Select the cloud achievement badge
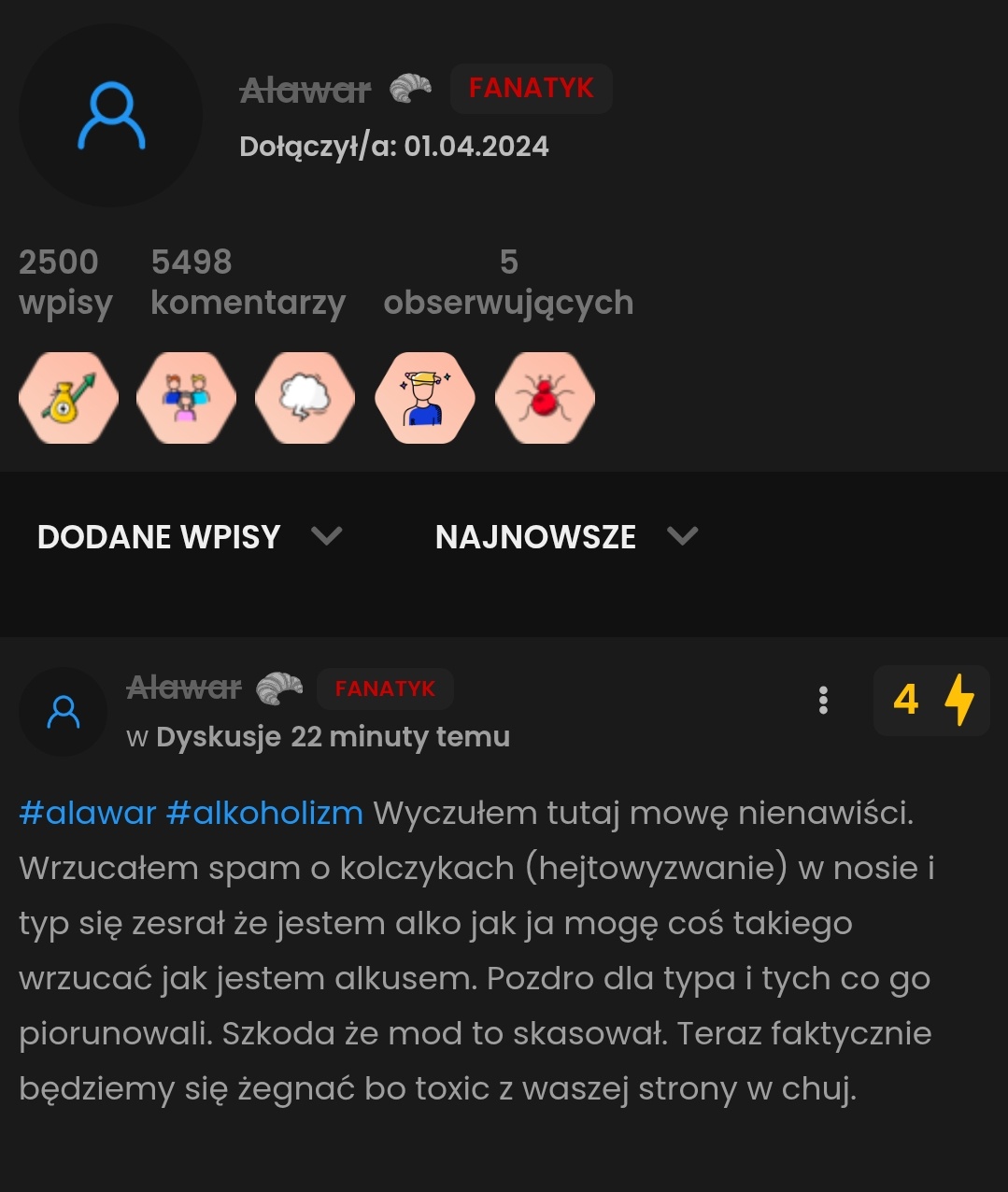Viewport: 1008px width, 1192px height. coord(305,397)
